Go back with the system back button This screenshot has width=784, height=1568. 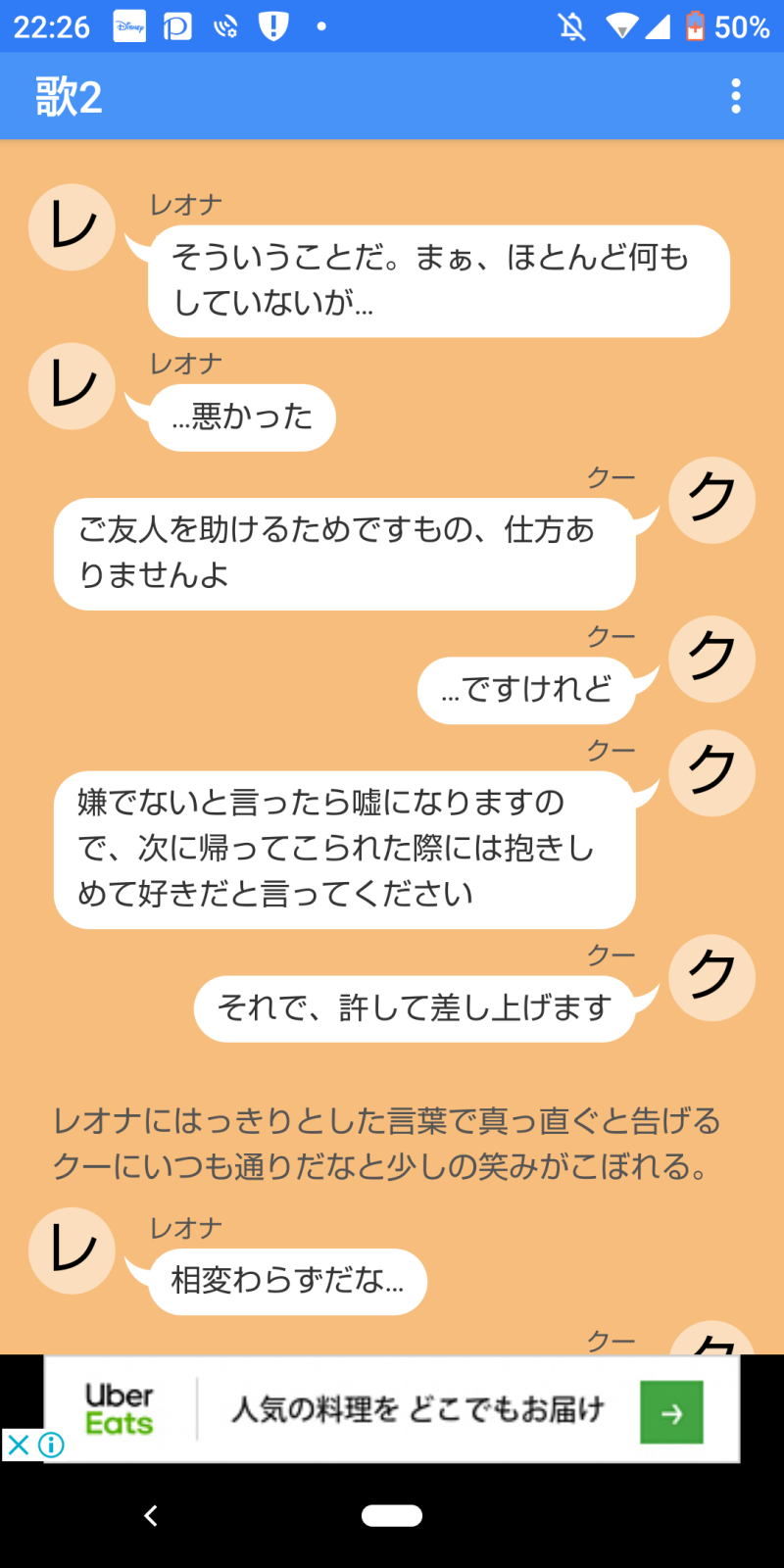(x=151, y=1516)
